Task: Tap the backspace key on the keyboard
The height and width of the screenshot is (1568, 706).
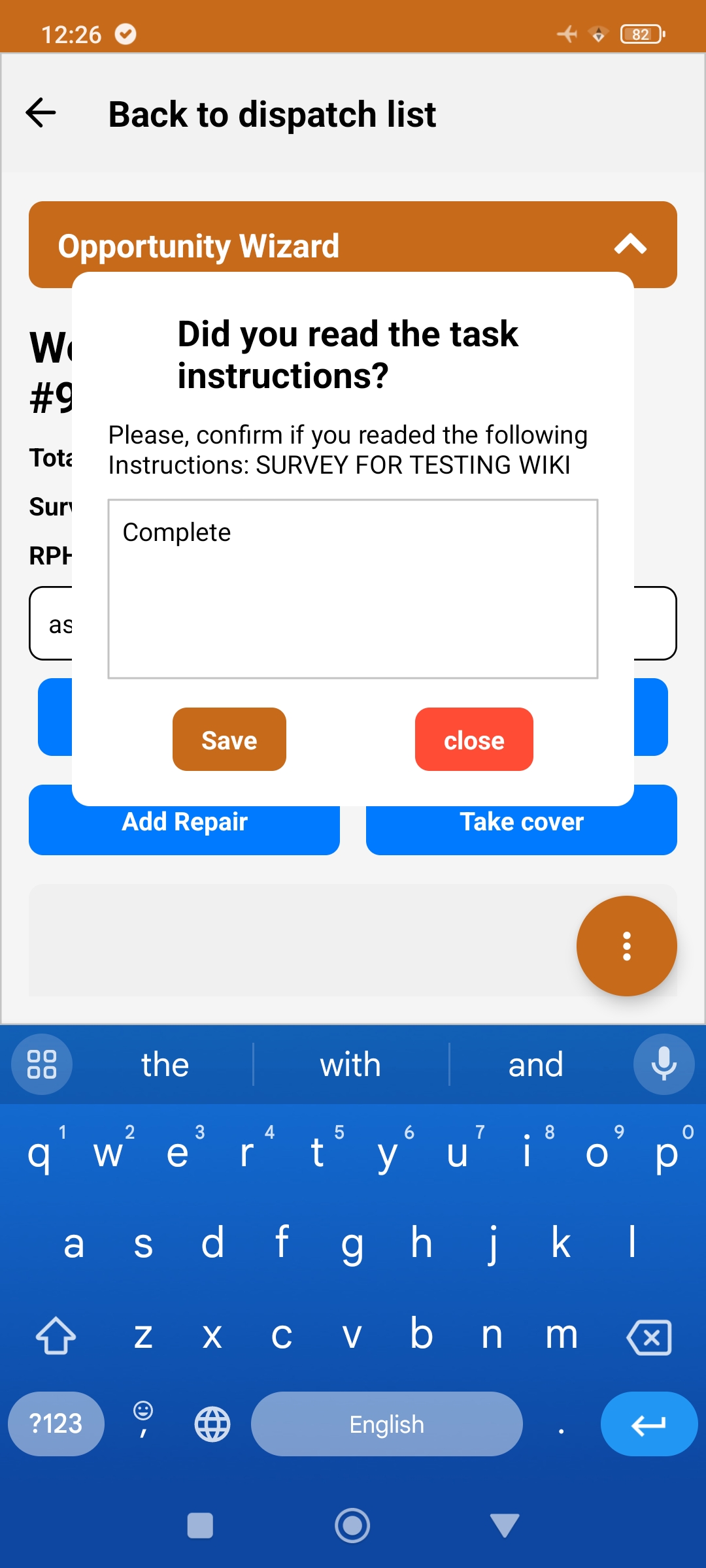Action: (x=649, y=1337)
